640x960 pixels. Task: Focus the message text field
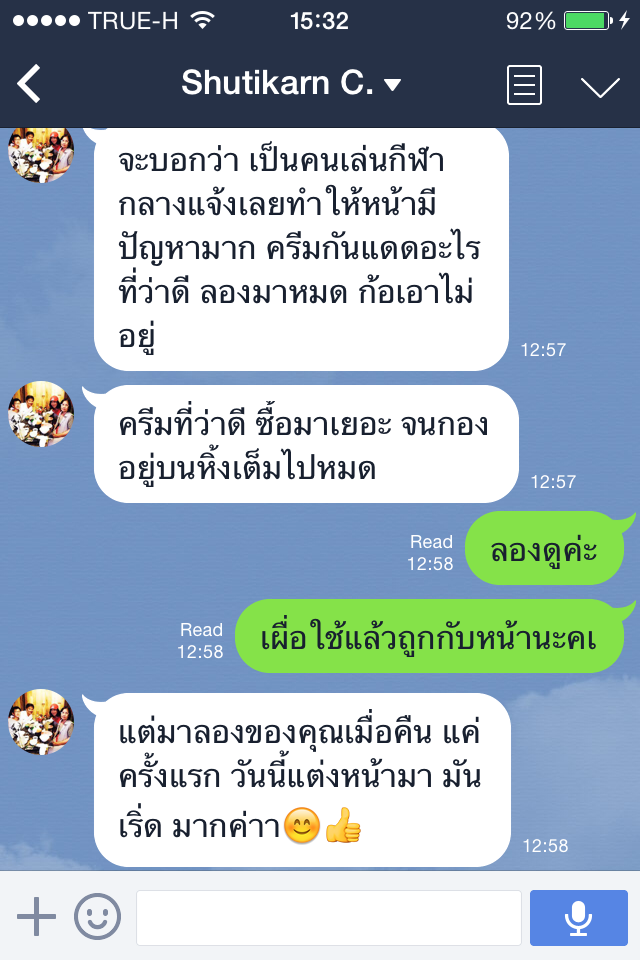pos(328,917)
